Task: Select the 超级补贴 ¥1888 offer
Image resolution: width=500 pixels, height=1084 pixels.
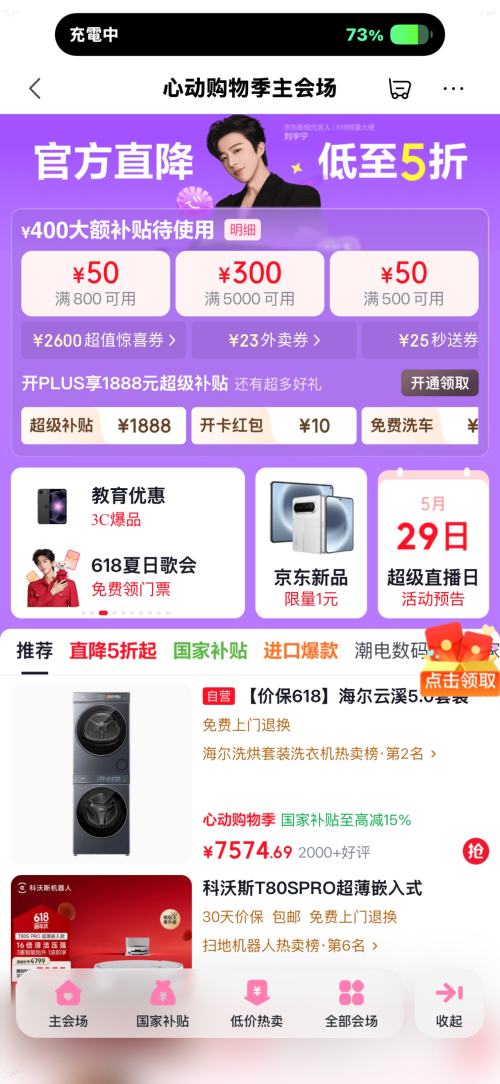Action: (104, 425)
